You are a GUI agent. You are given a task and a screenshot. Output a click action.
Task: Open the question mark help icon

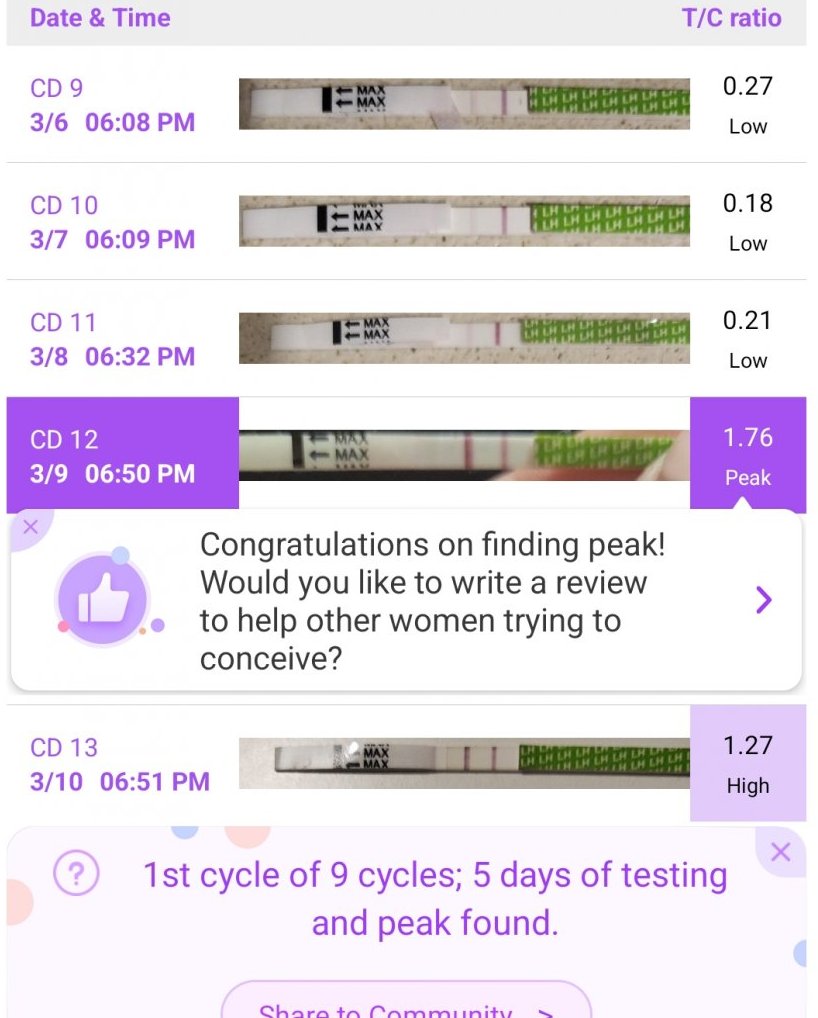[76, 875]
